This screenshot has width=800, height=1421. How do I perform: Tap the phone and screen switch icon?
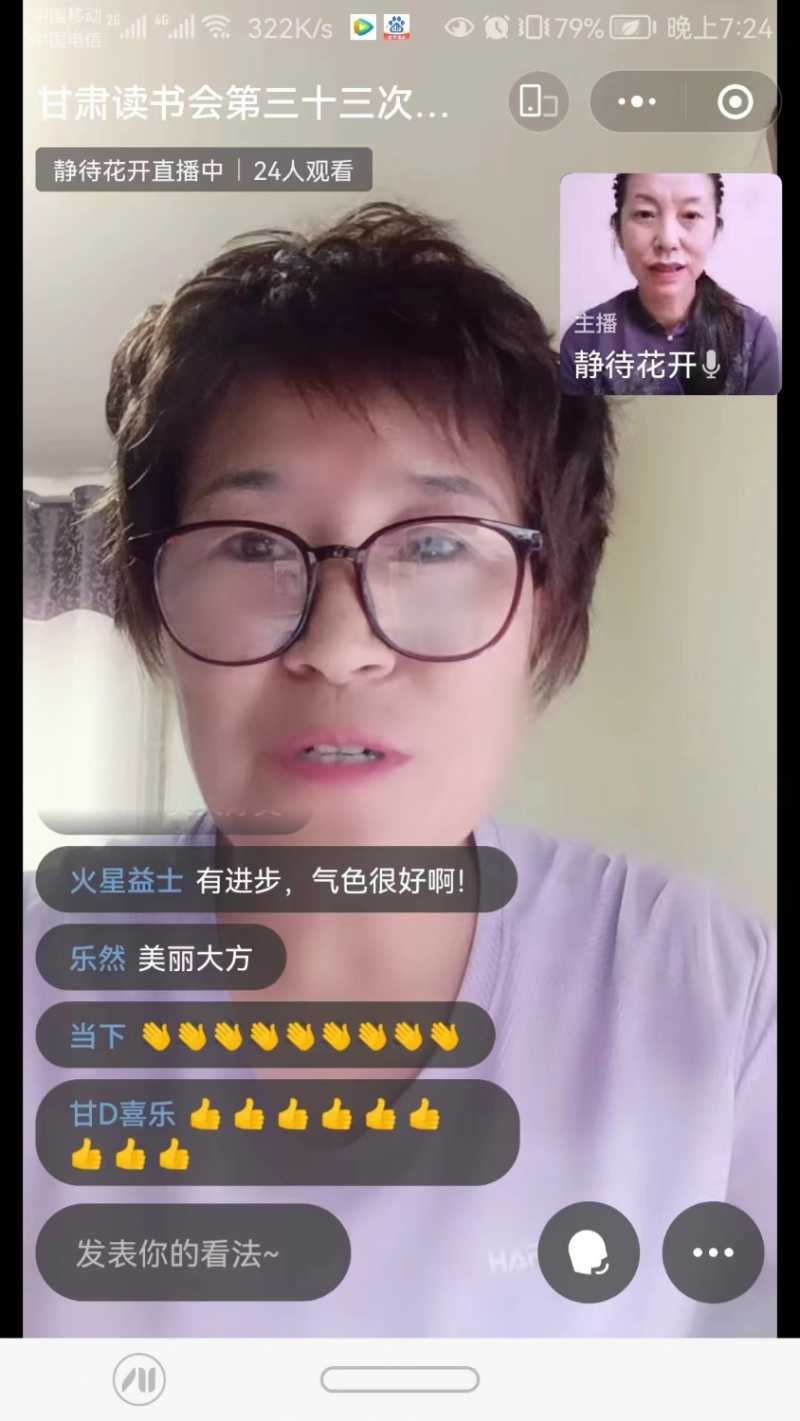[538, 101]
